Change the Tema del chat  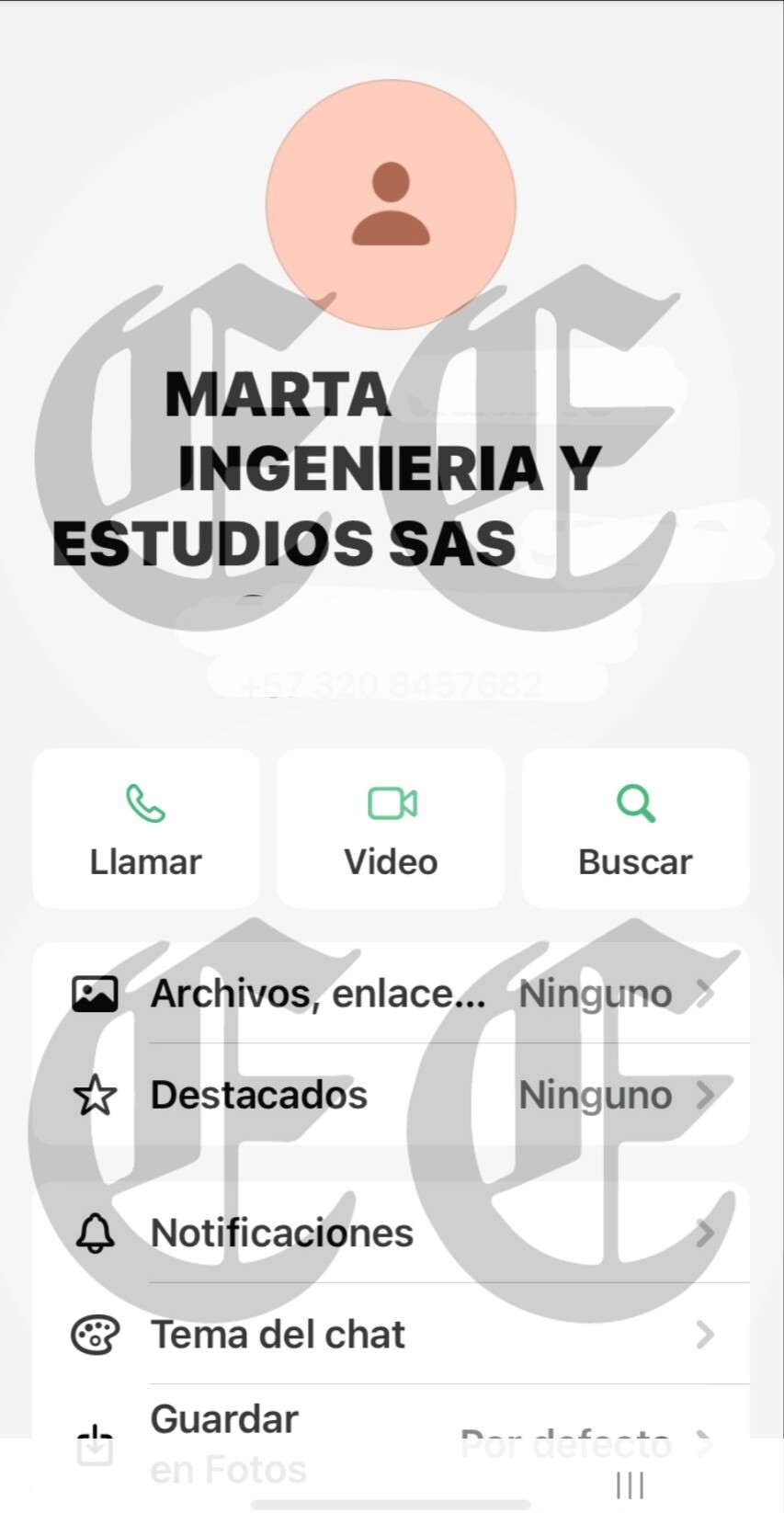[x=391, y=1334]
